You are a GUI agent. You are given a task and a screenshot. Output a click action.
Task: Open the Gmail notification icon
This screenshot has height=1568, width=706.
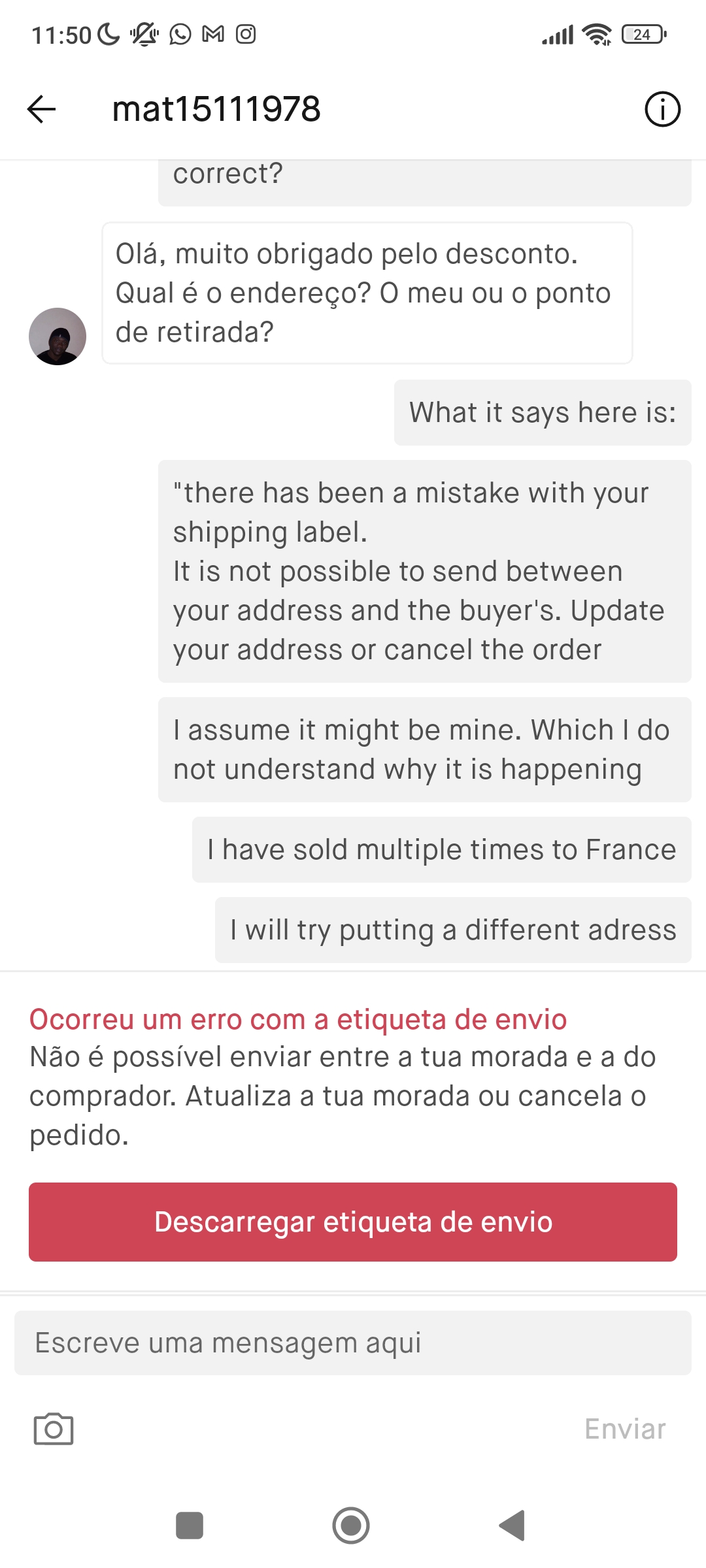click(x=212, y=34)
